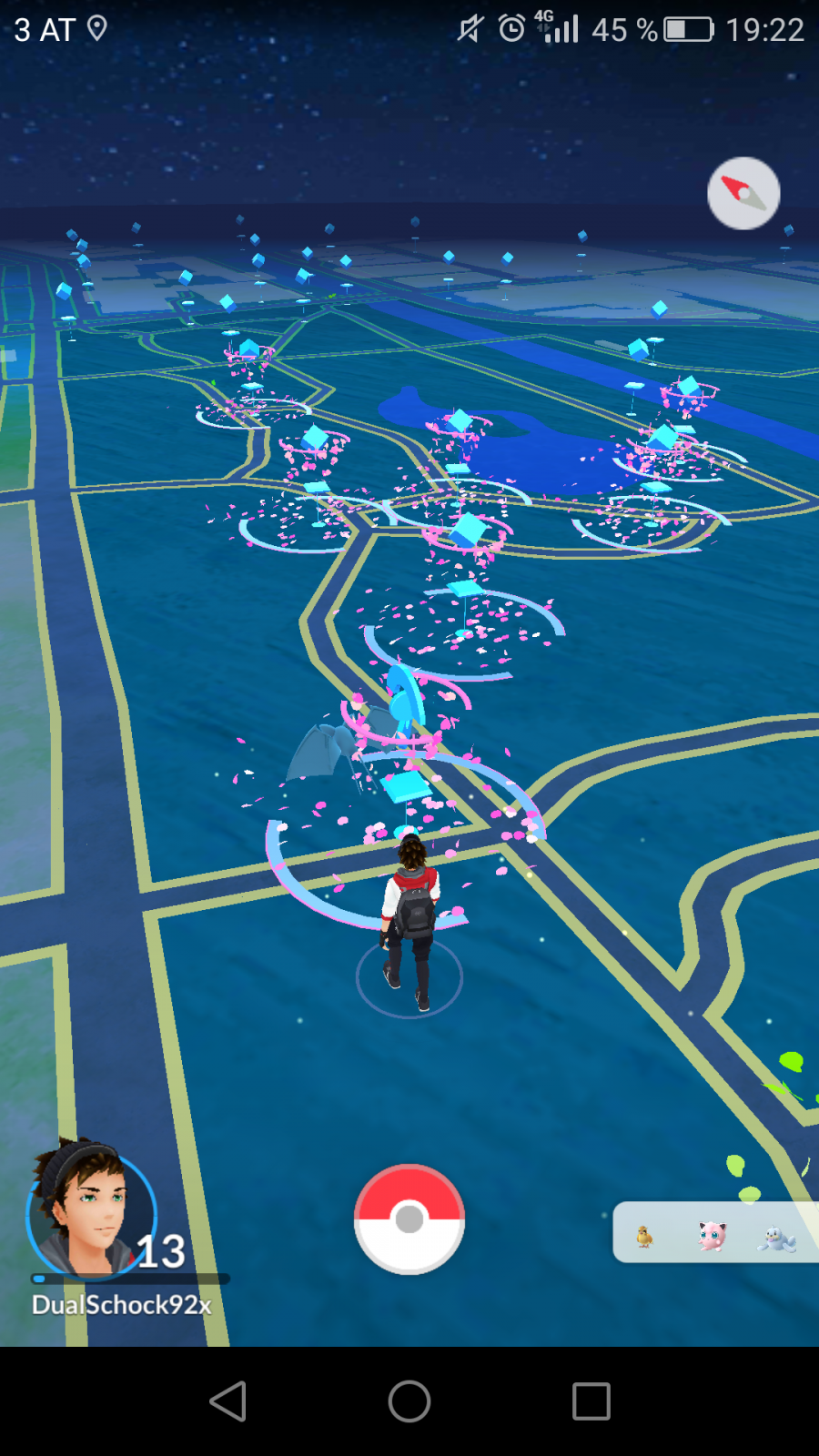Open the recent apps overview
The image size is (819, 1456).
click(x=591, y=1401)
